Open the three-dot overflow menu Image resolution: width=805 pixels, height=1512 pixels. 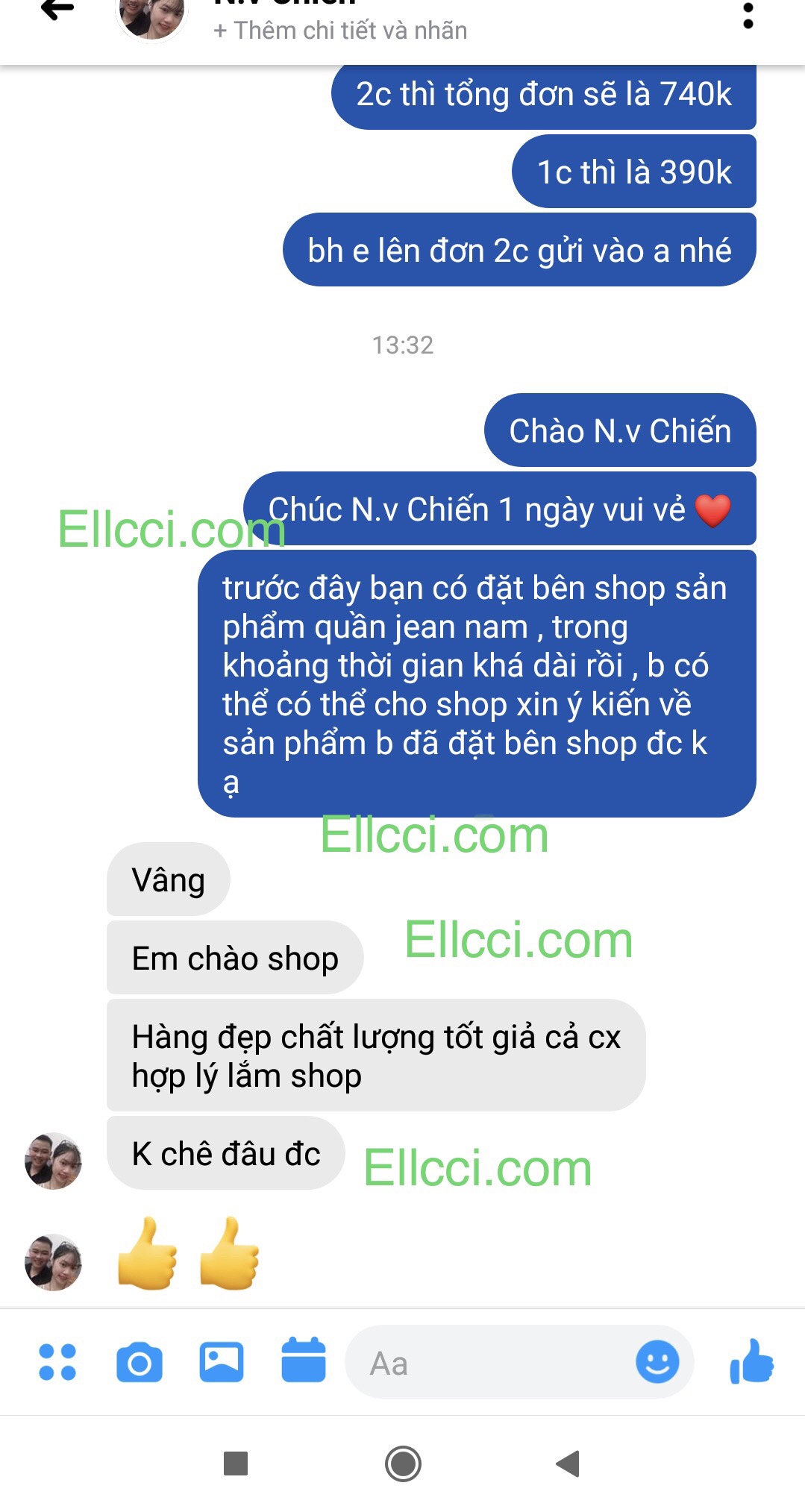(748, 16)
